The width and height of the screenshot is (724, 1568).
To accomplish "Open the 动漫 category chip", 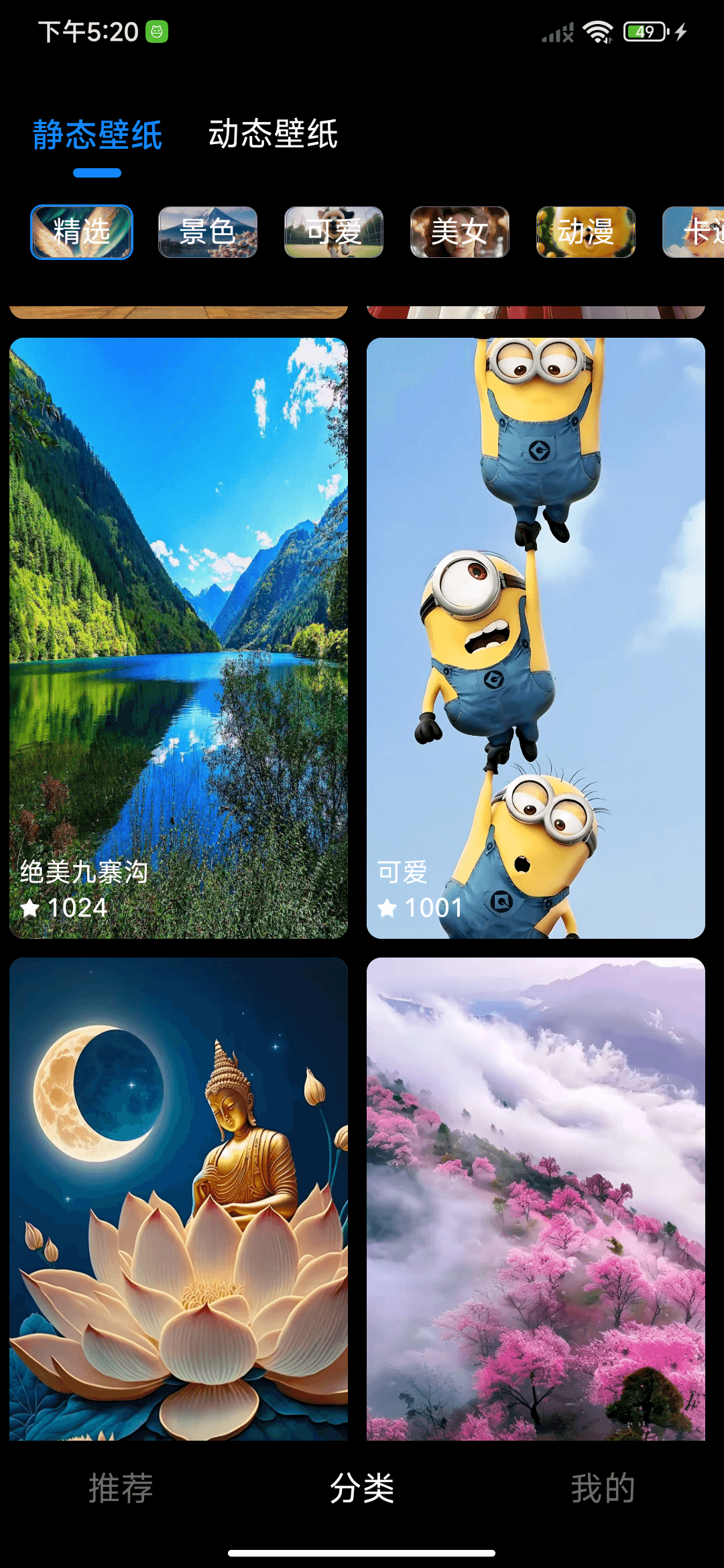I will click(x=586, y=232).
